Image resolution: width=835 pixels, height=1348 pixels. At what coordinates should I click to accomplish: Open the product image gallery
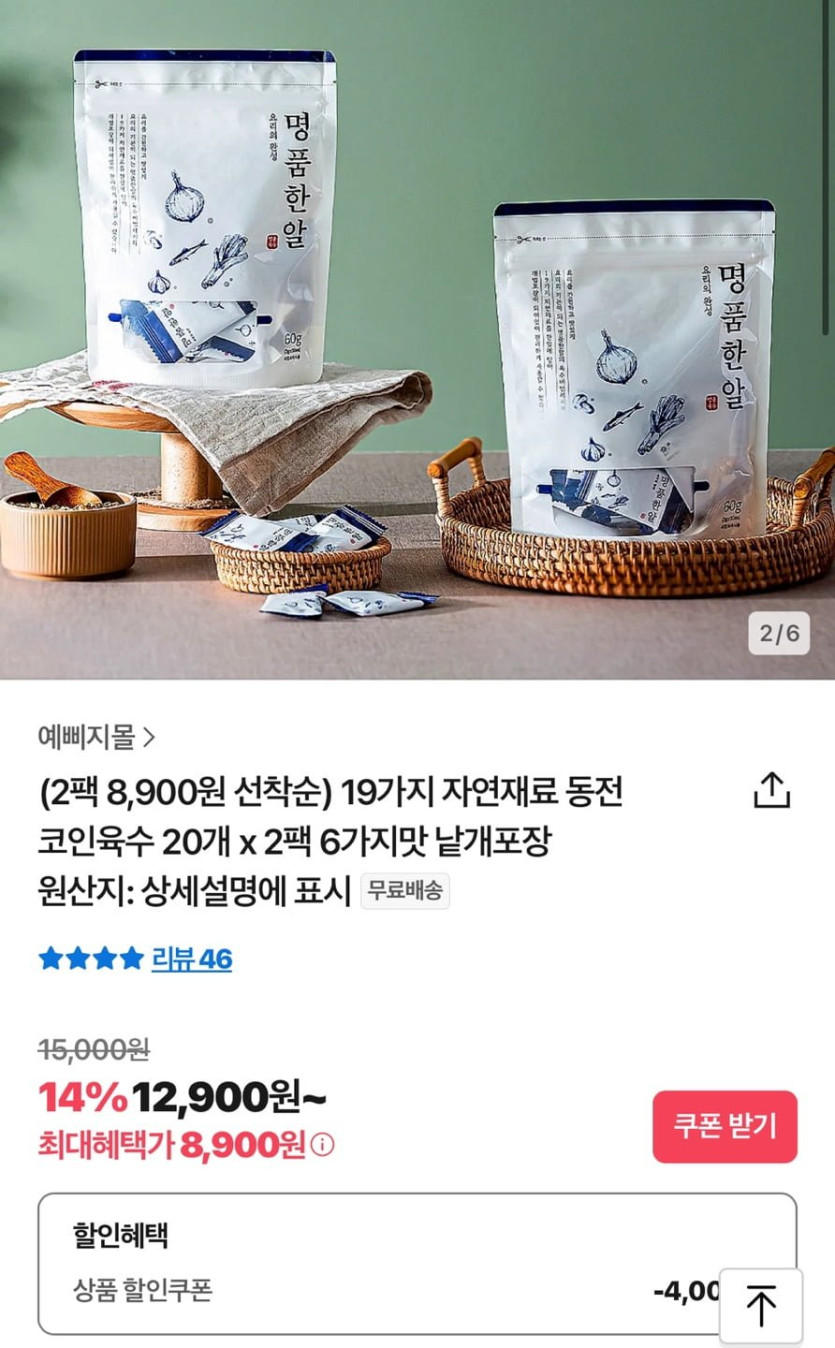[417, 340]
